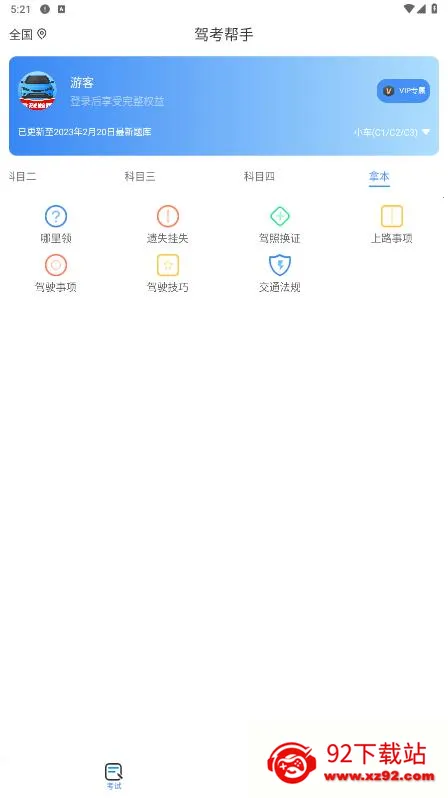The height and width of the screenshot is (798, 448).
Task: Open 哪里领 item
Action: [x=56, y=224]
